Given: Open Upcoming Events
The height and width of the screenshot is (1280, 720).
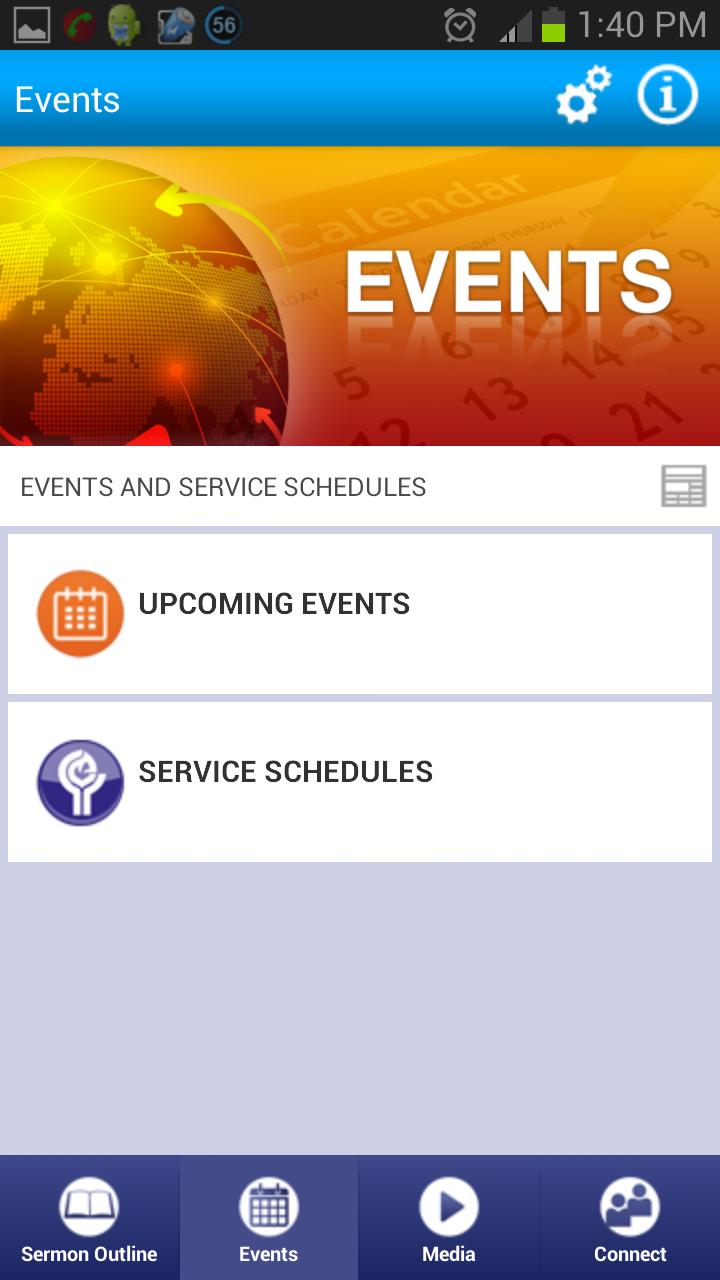Looking at the screenshot, I should [360, 613].
